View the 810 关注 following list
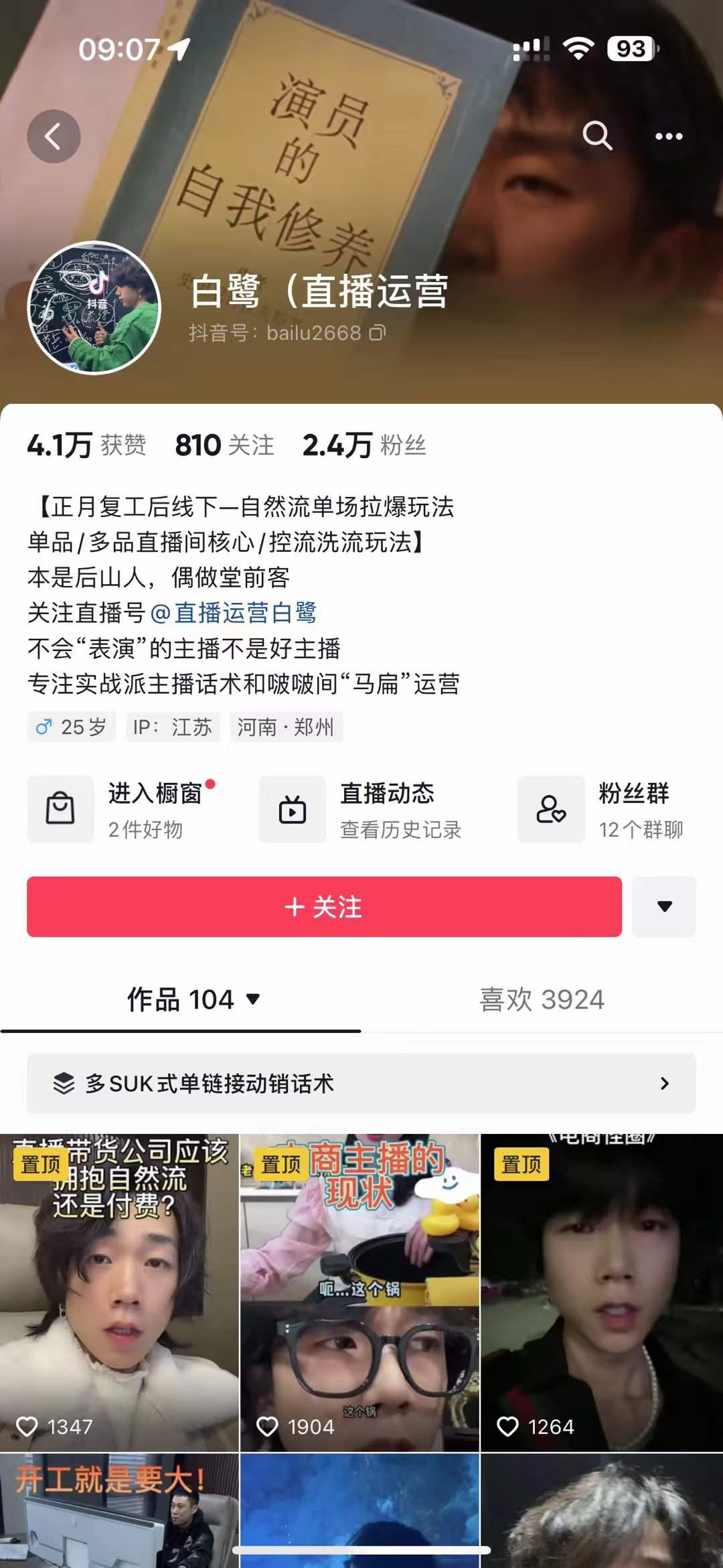 point(224,445)
